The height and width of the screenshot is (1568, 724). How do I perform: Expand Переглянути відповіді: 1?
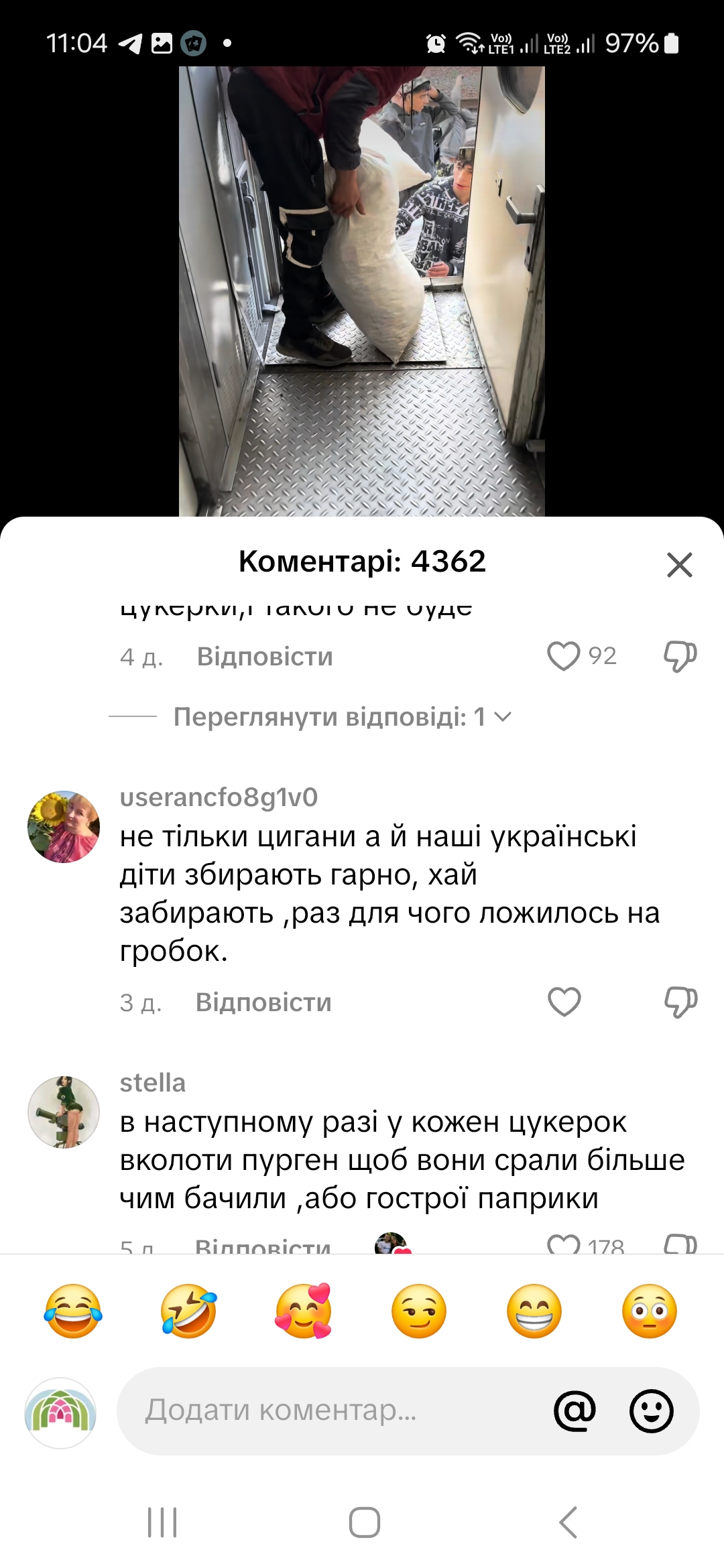(x=342, y=717)
